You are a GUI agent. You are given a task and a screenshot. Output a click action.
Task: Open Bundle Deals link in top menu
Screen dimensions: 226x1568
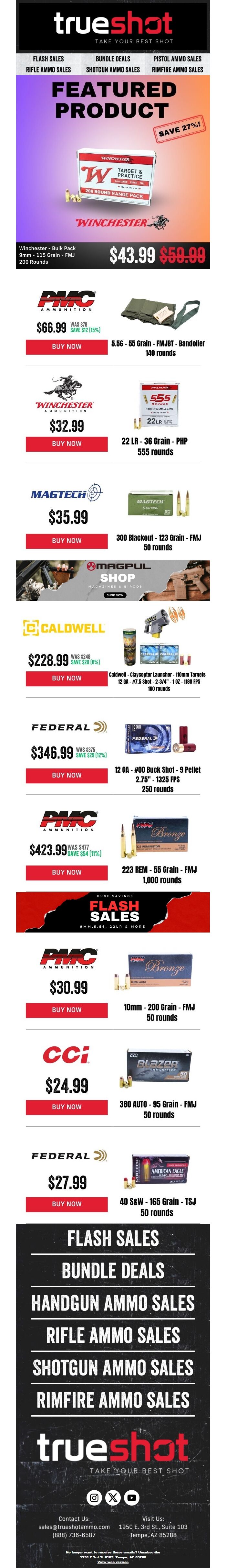tap(113, 59)
